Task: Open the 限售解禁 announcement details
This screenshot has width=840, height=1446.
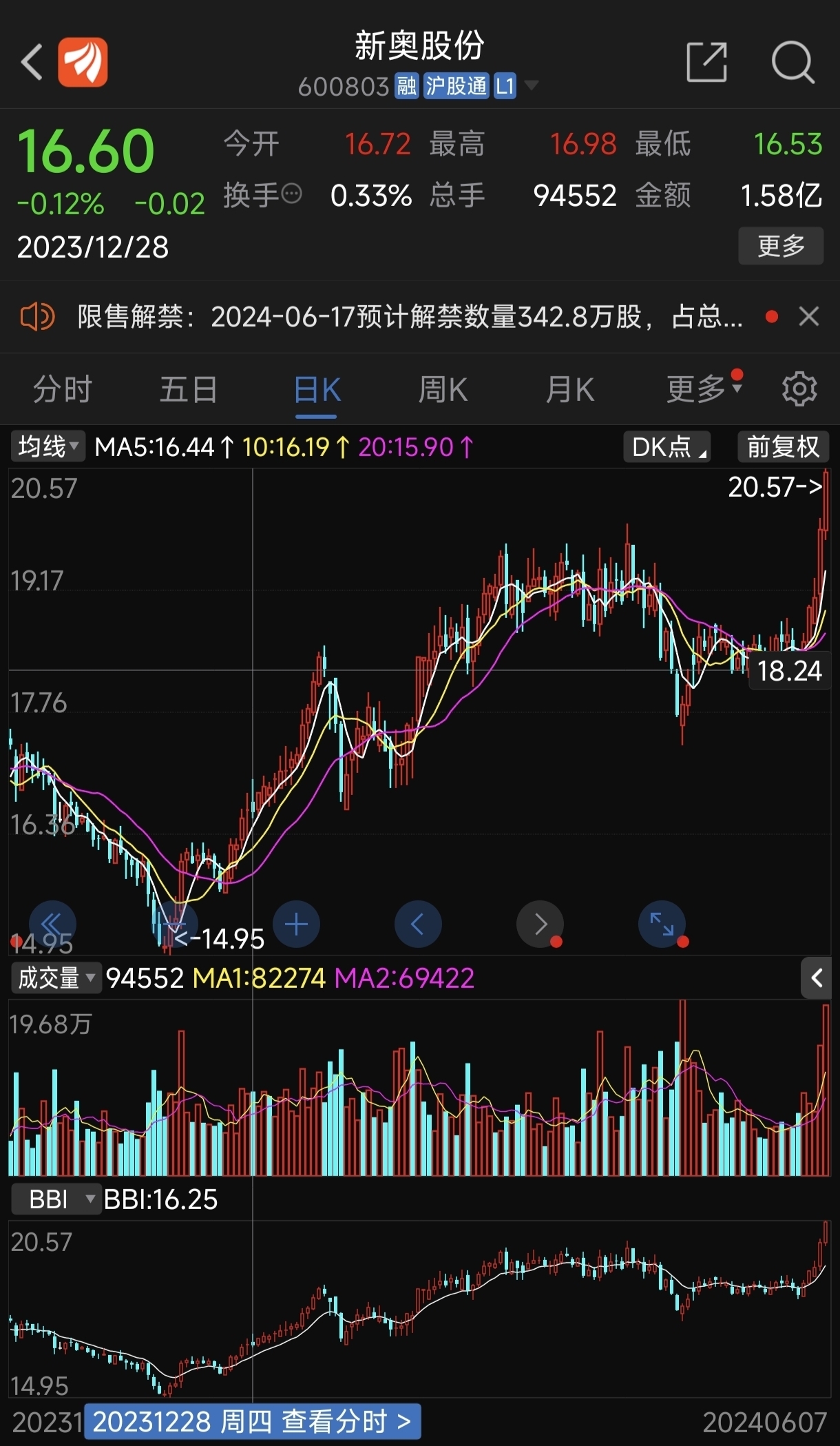Action: coord(410,317)
